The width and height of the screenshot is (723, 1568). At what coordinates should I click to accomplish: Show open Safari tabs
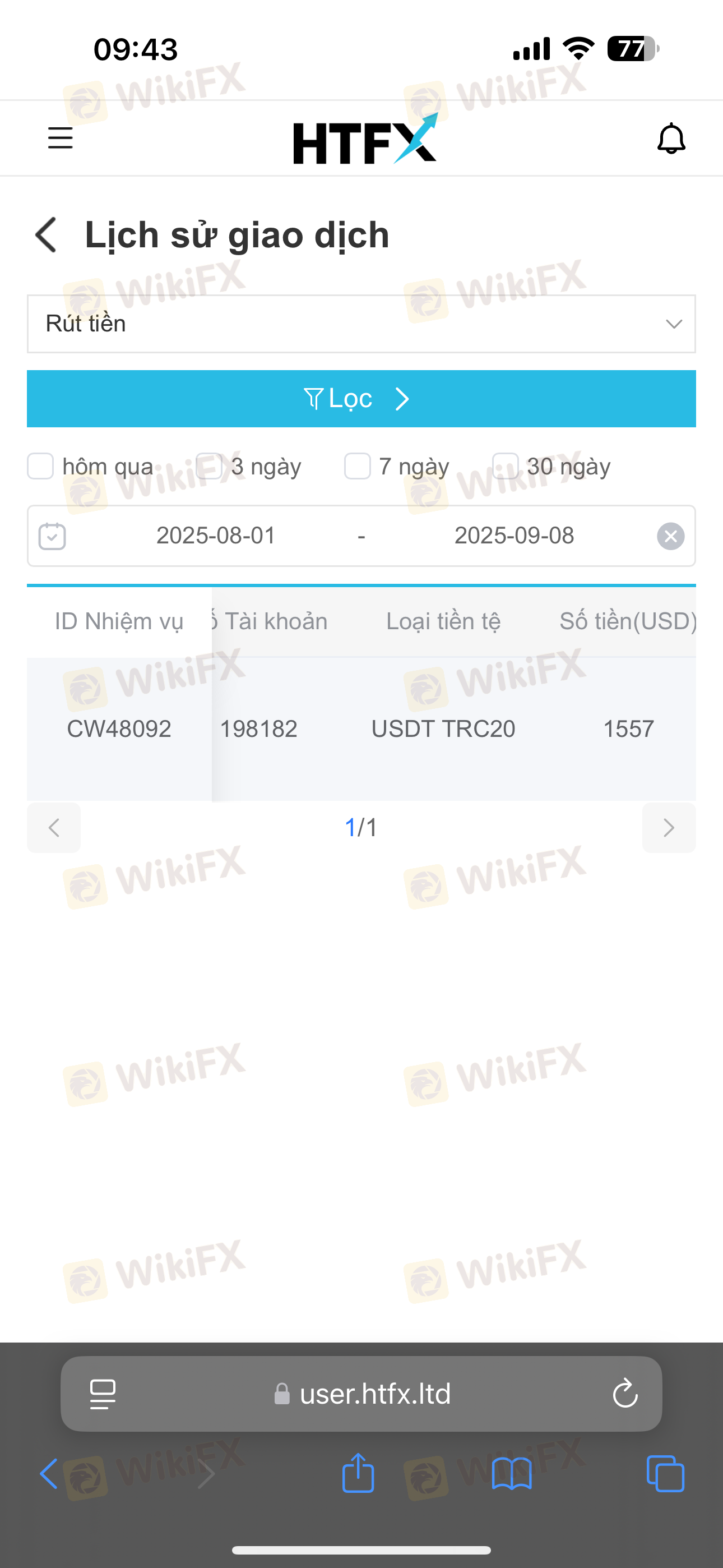click(665, 1474)
